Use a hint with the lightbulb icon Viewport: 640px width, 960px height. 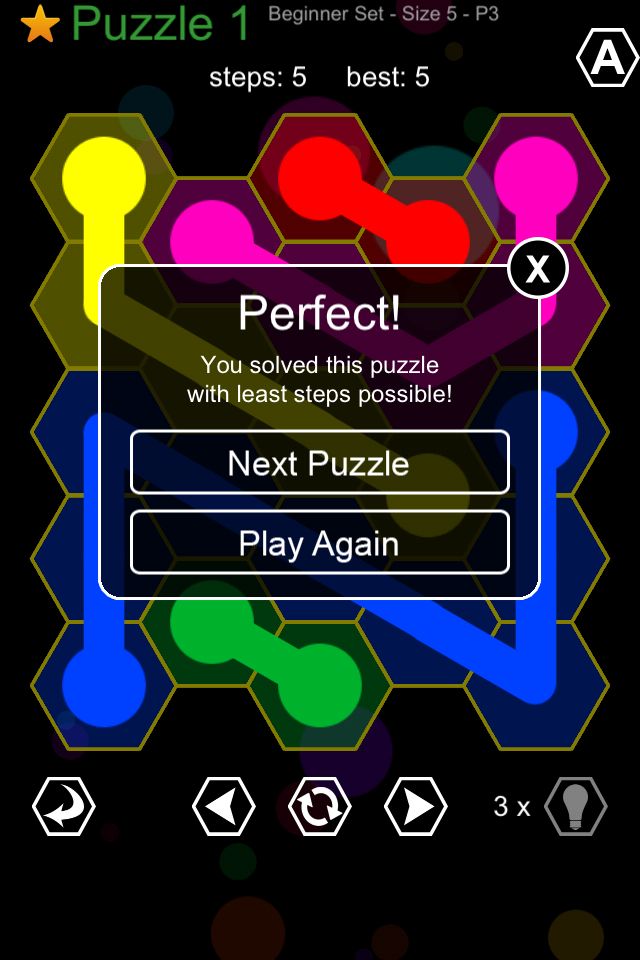tap(575, 806)
